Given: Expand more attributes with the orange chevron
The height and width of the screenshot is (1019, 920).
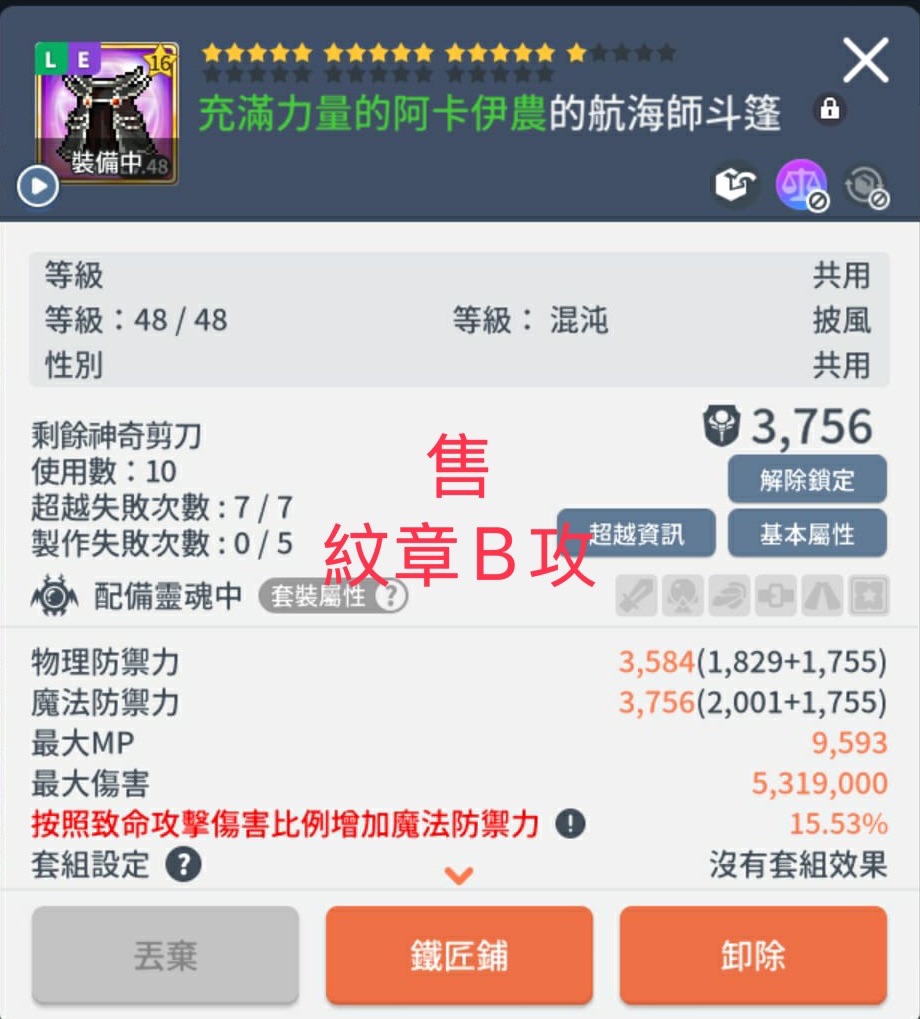Looking at the screenshot, I should pos(459,876).
